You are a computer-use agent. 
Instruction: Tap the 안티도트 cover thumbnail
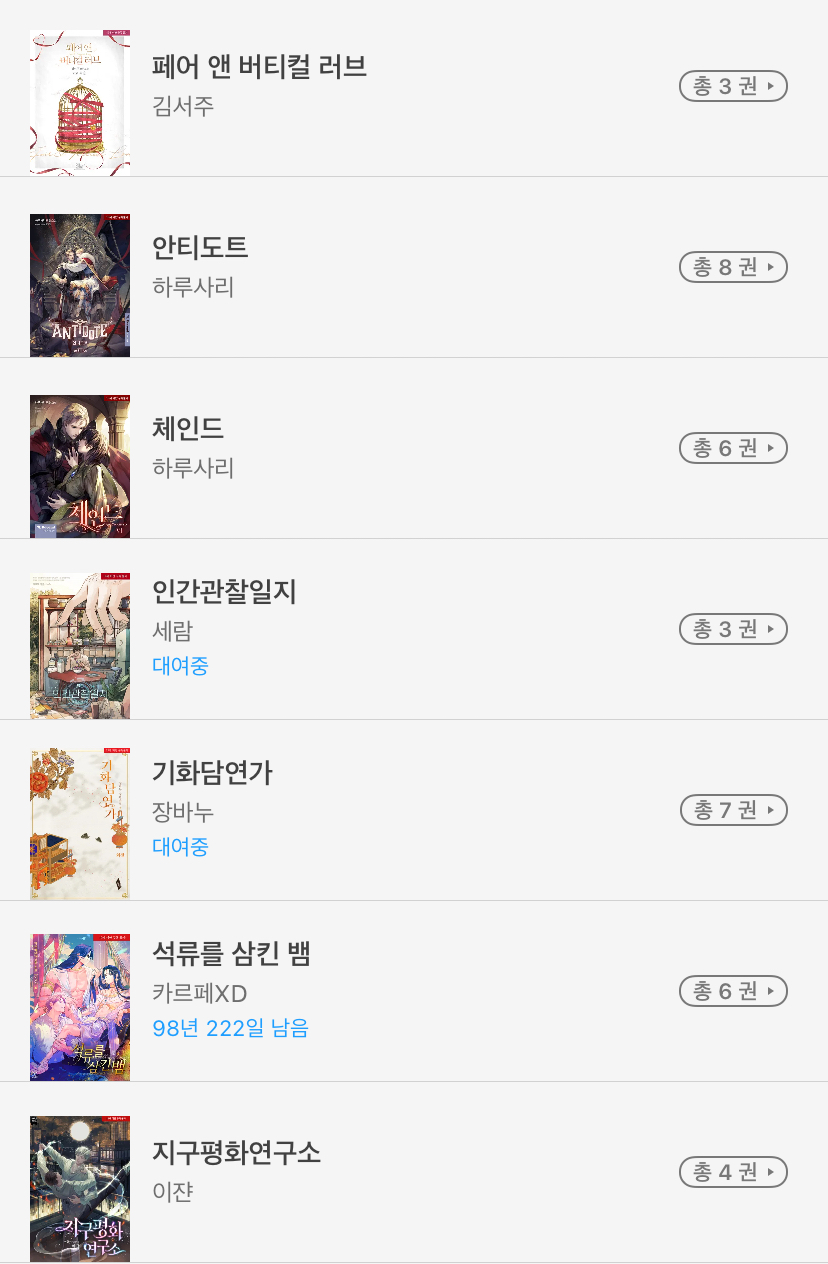pos(80,285)
